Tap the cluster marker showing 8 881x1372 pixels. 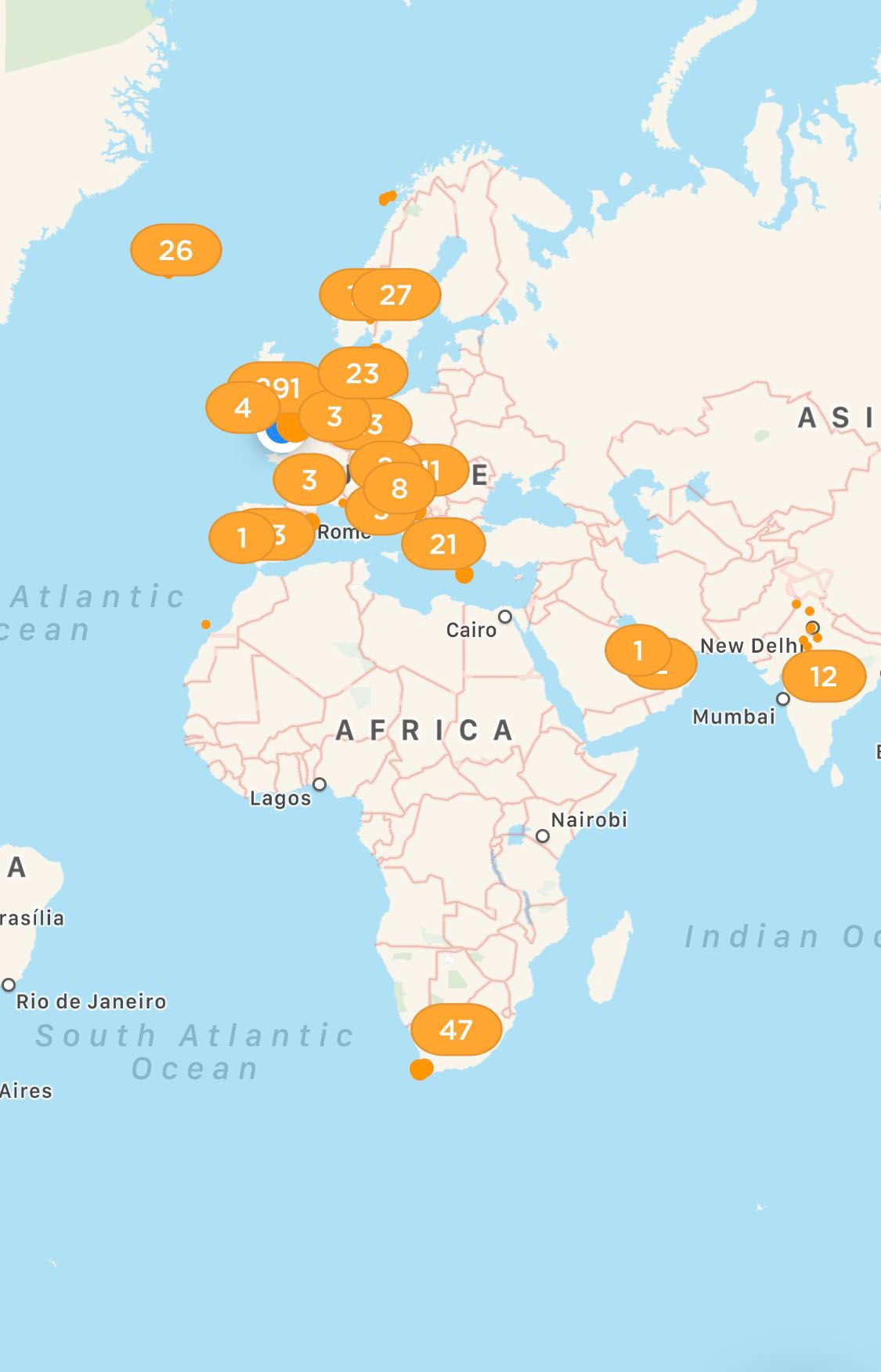(x=399, y=488)
